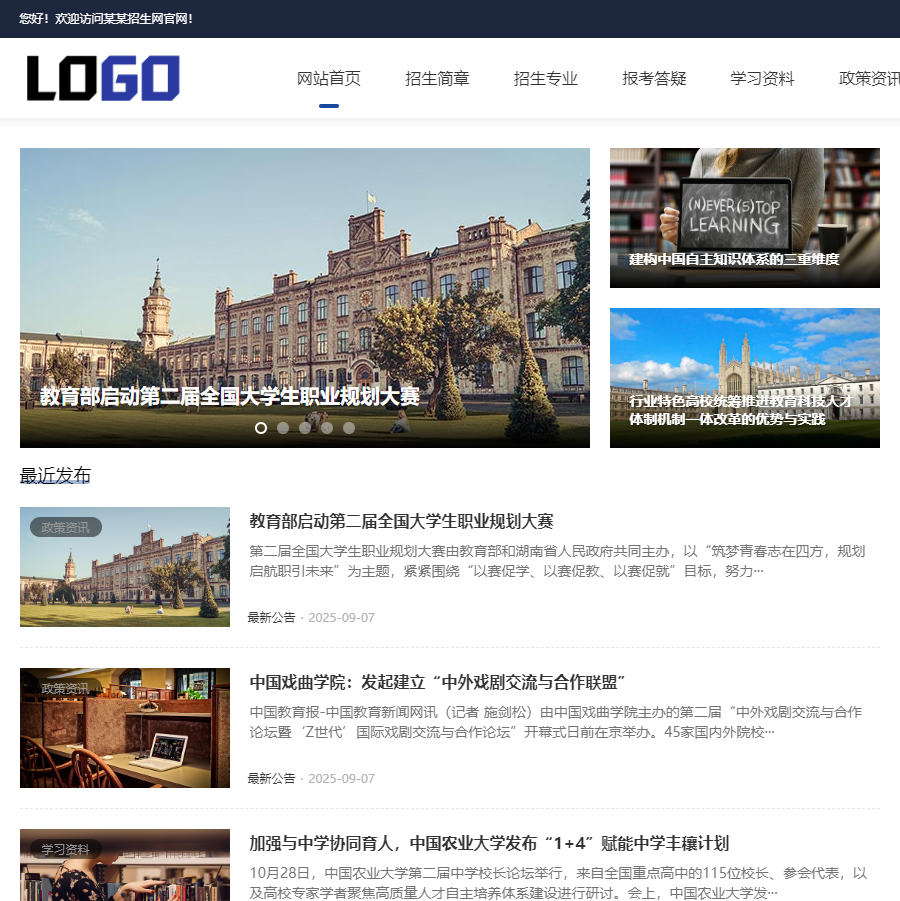The image size is (900, 901).
Task: Tap the LOGO to go home
Action: (103, 79)
